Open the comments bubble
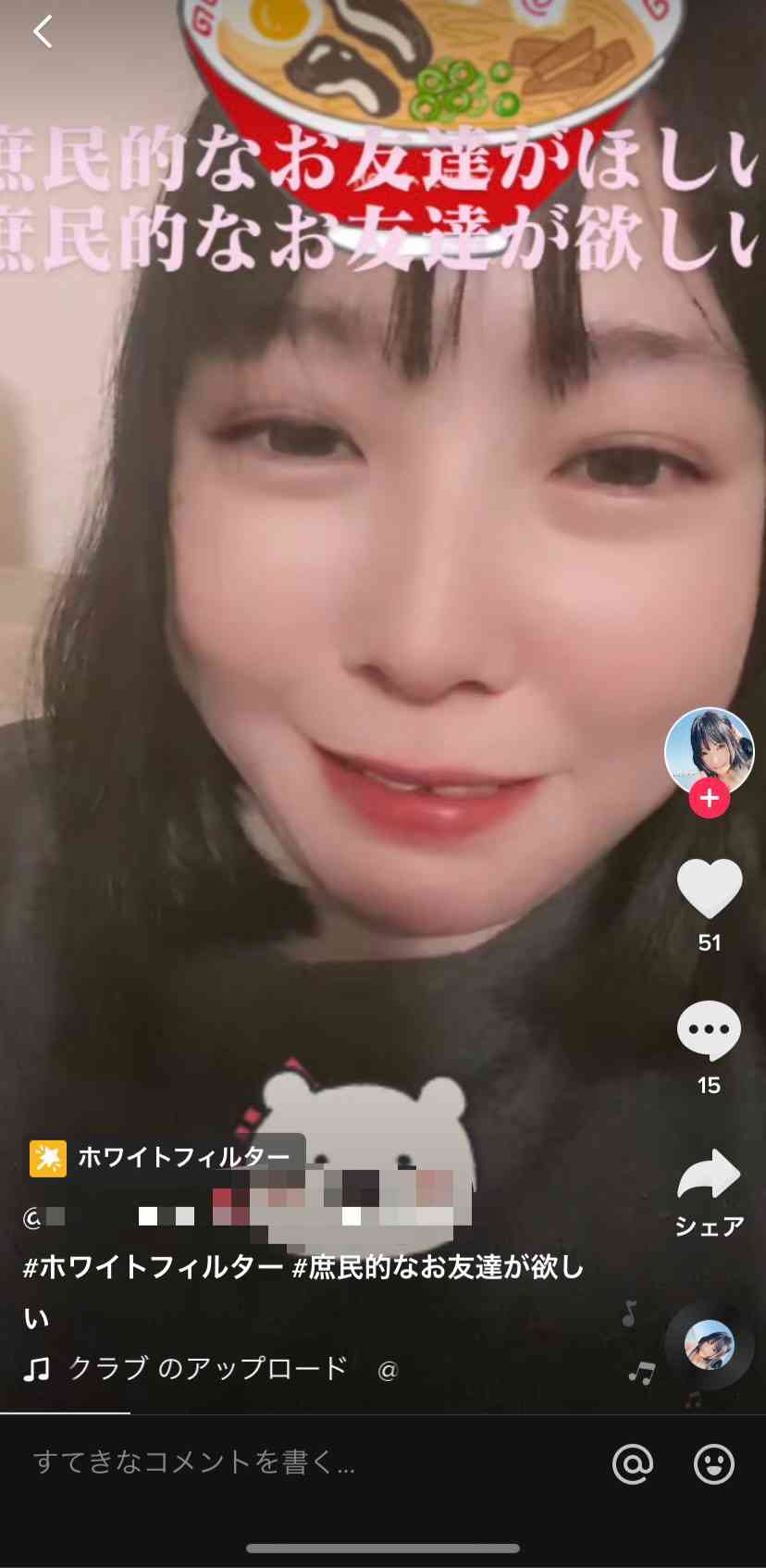The width and height of the screenshot is (766, 1568). pyautogui.click(x=710, y=1030)
